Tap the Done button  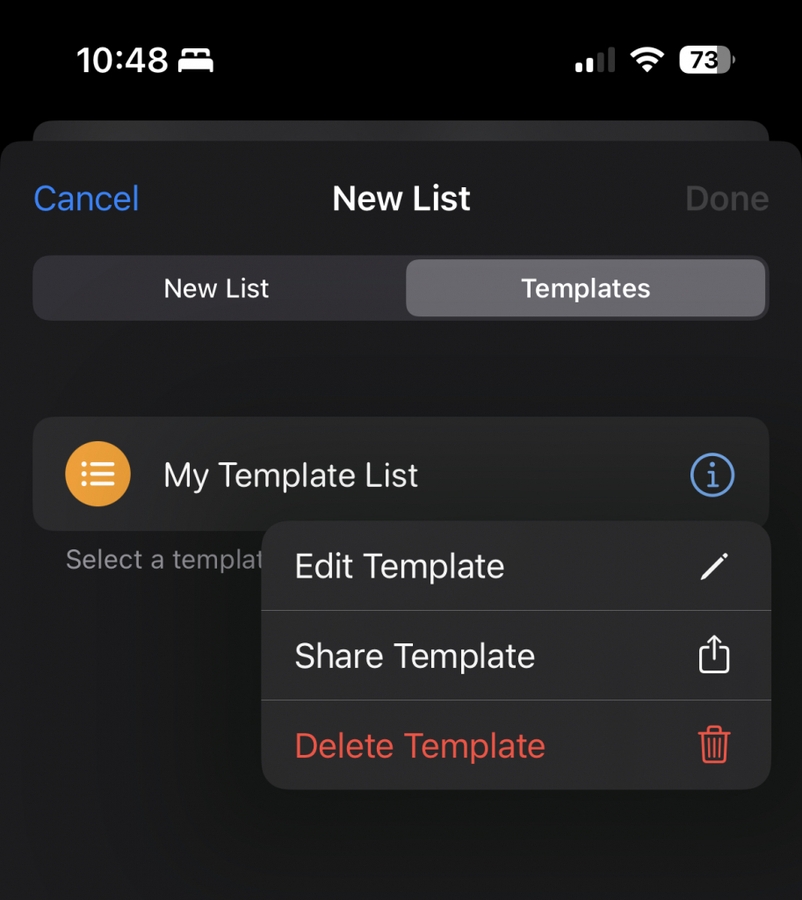pyautogui.click(x=727, y=198)
